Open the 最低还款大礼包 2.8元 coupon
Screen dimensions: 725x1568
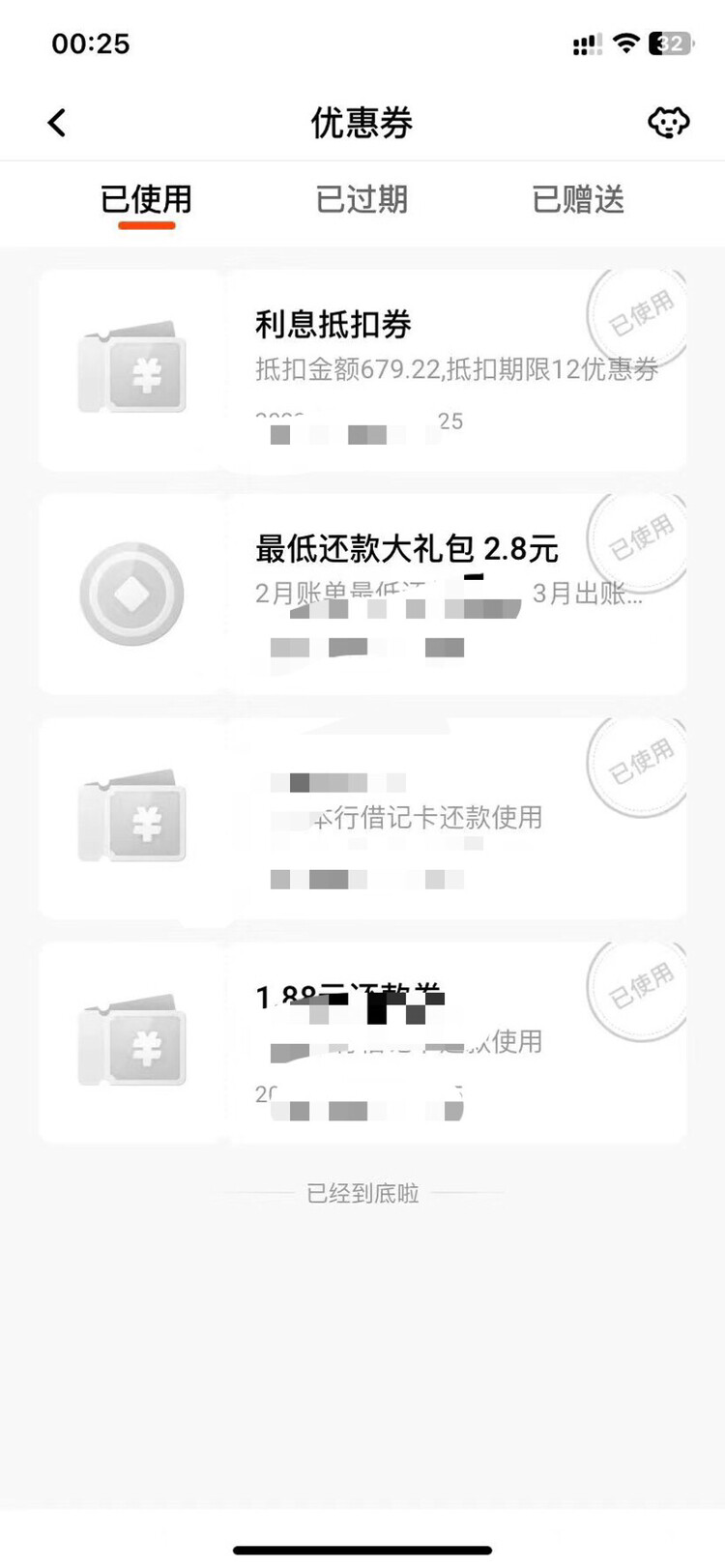(x=362, y=594)
